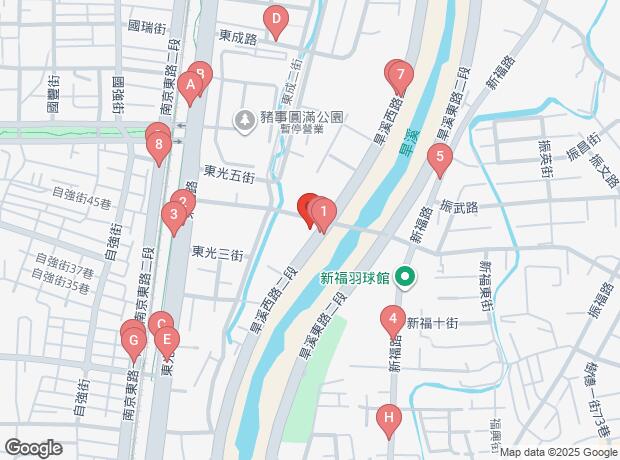This screenshot has height=460, width=620.
Task: Tap the marker labeled E
Action: pyautogui.click(x=167, y=339)
